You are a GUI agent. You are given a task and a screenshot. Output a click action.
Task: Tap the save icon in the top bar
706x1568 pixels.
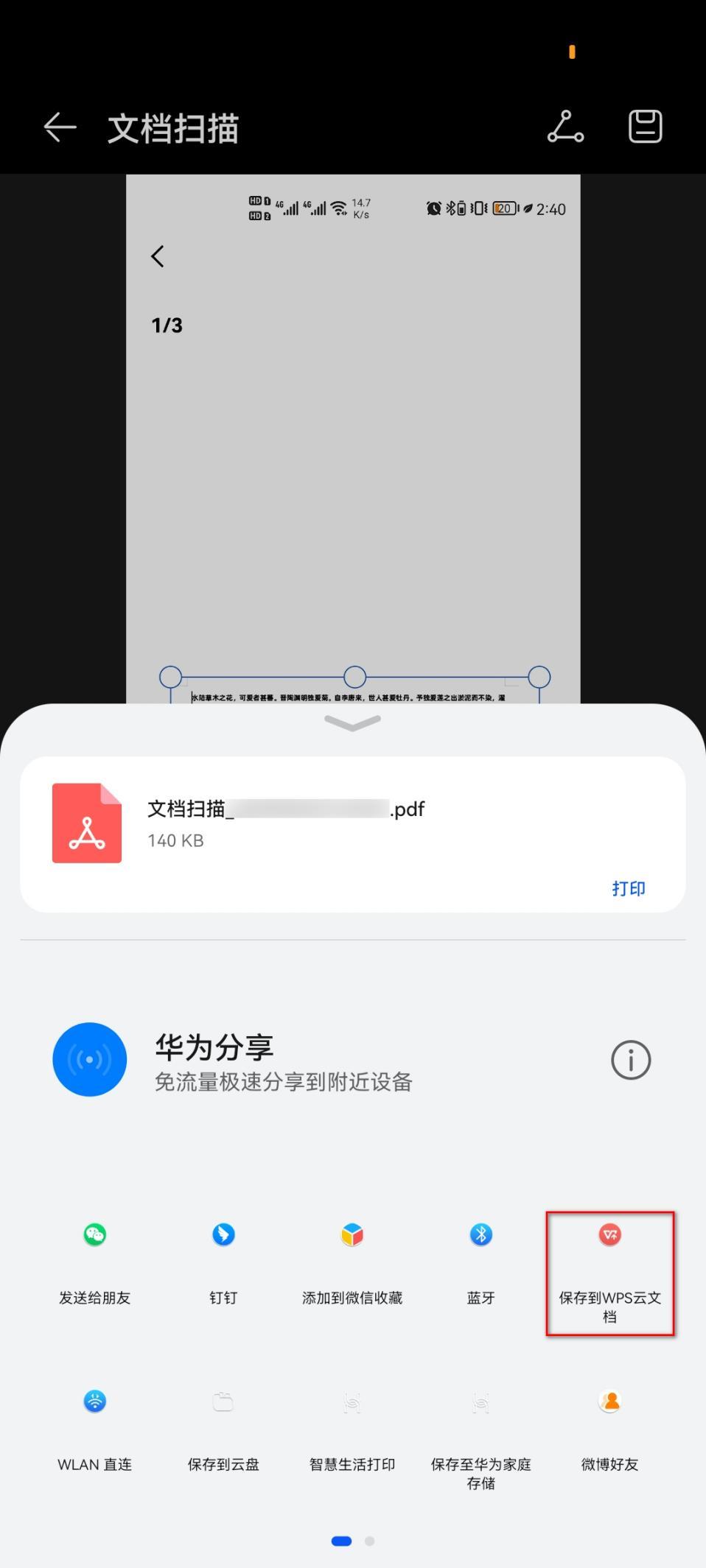645,127
